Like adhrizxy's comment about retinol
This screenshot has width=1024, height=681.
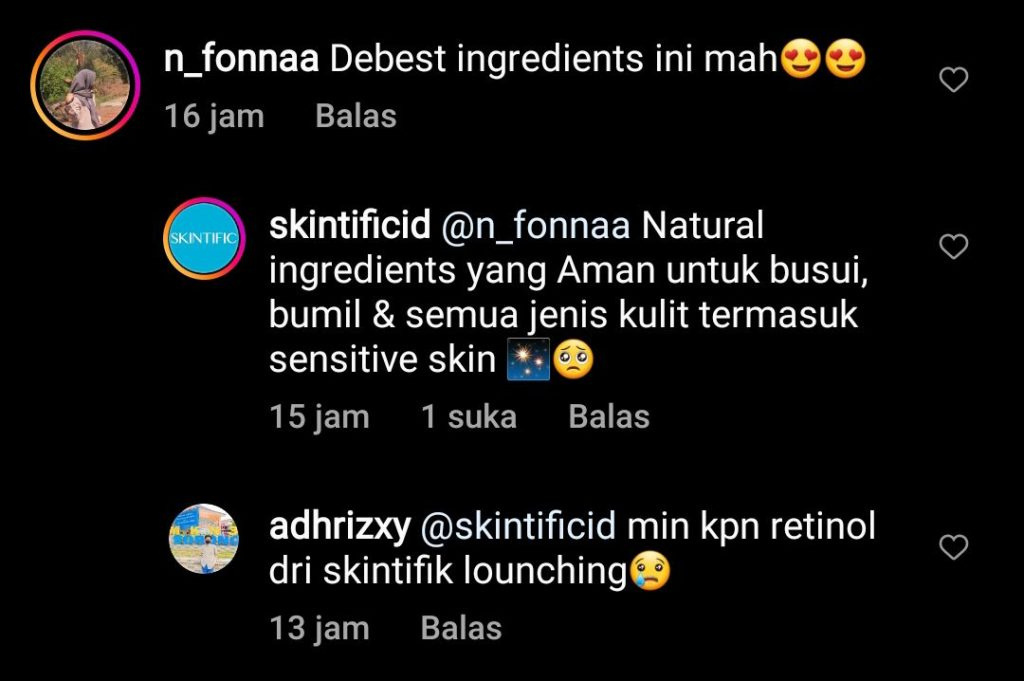click(x=954, y=547)
